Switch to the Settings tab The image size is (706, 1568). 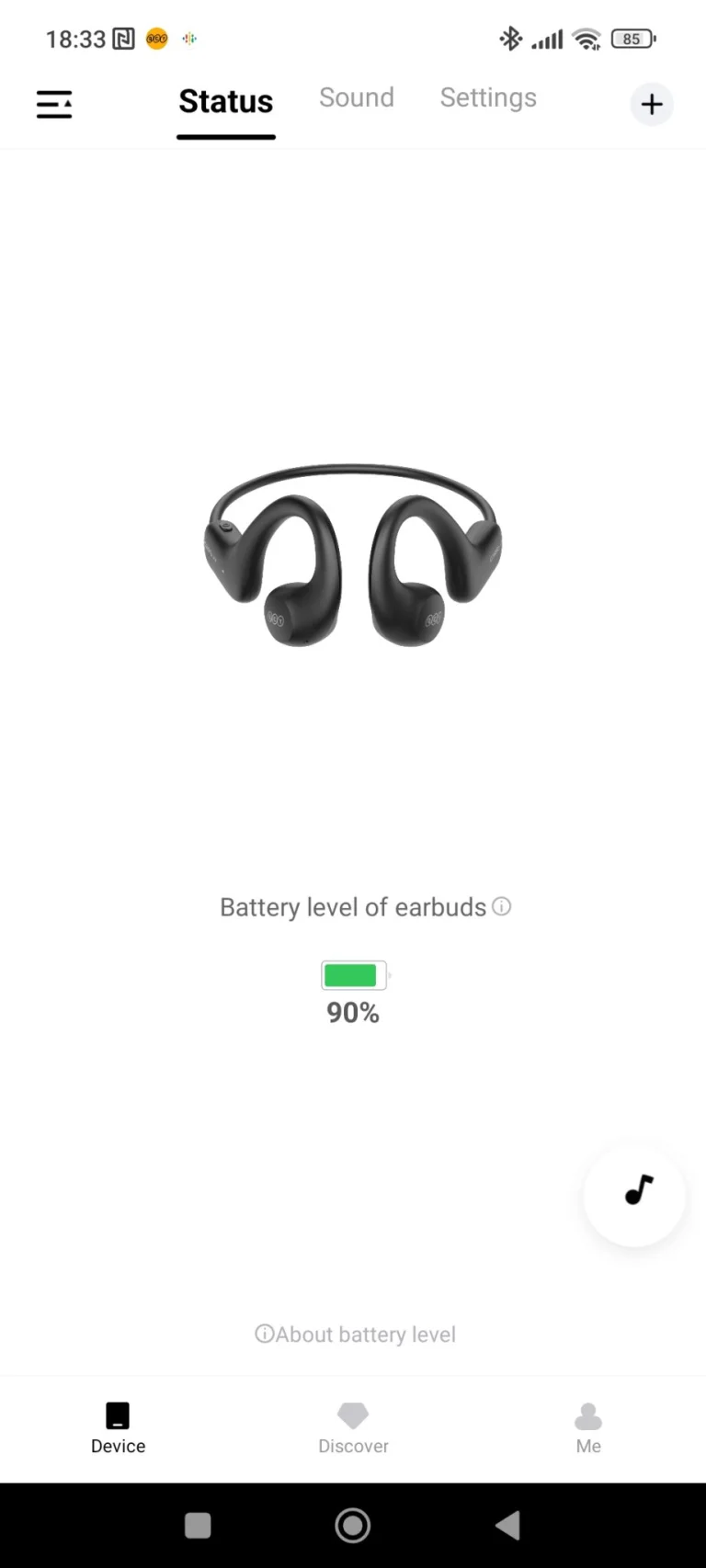tap(488, 97)
